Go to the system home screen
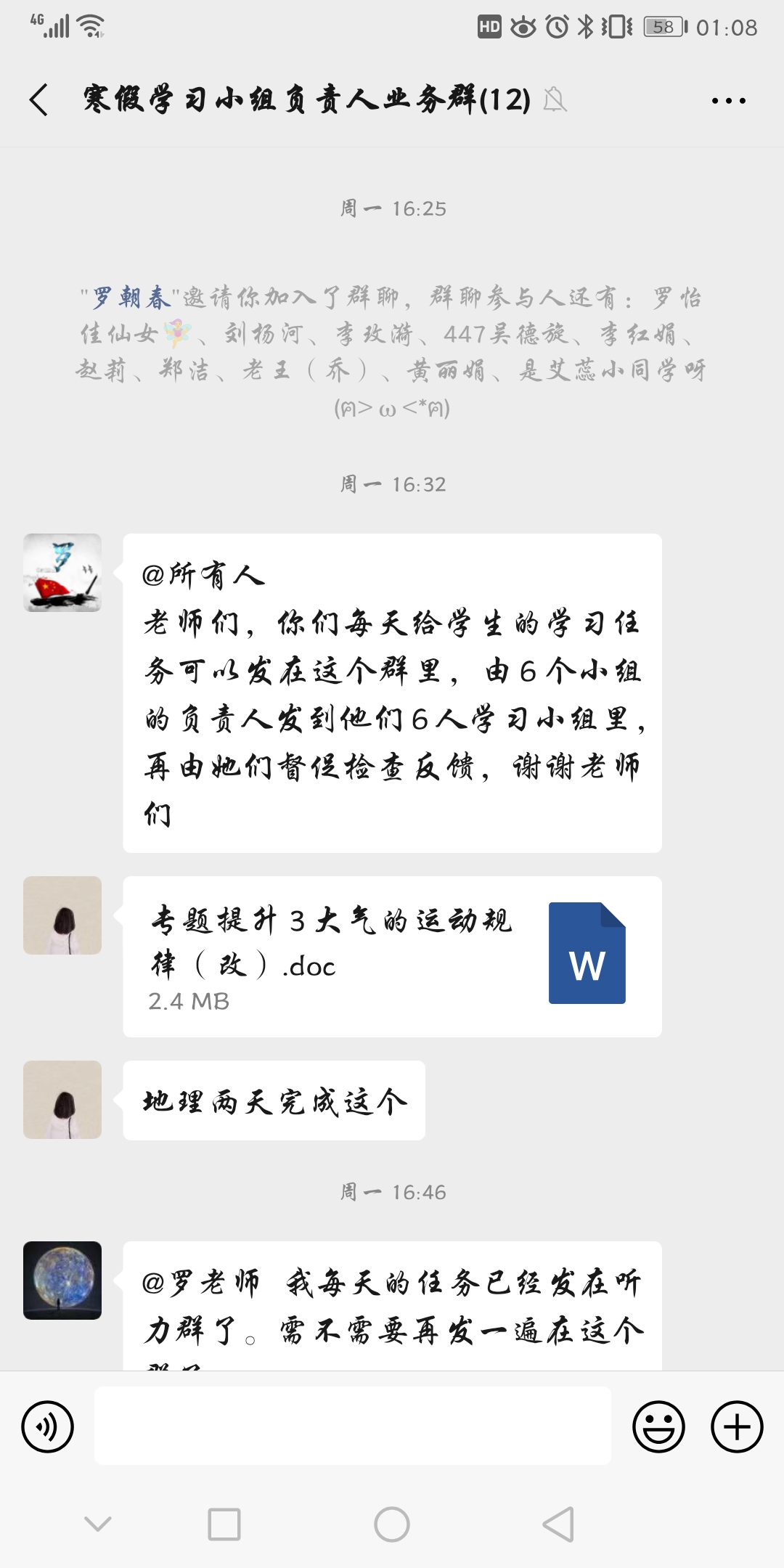 click(x=392, y=1524)
